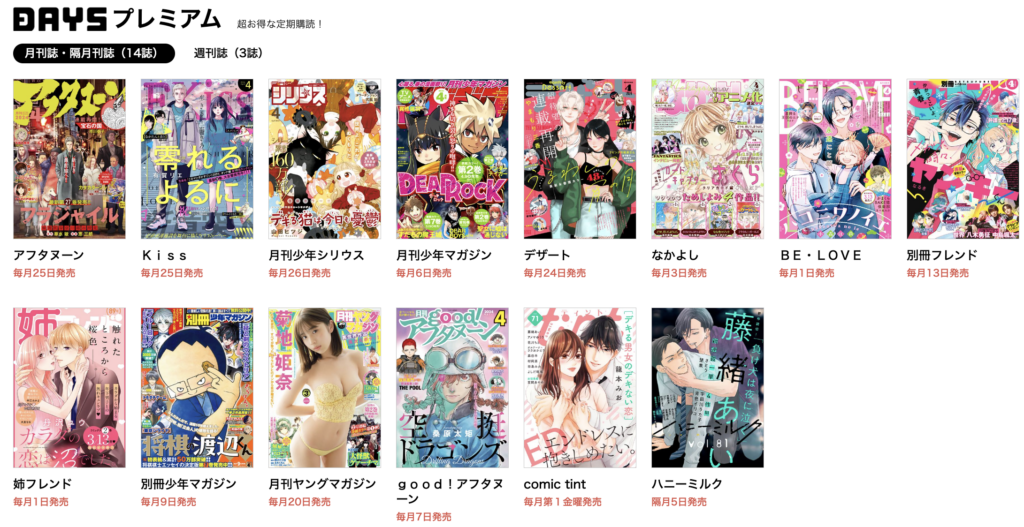The image size is (1024, 527).
Task: View 月刊少年シリウス magazine
Action: pyautogui.click(x=324, y=159)
